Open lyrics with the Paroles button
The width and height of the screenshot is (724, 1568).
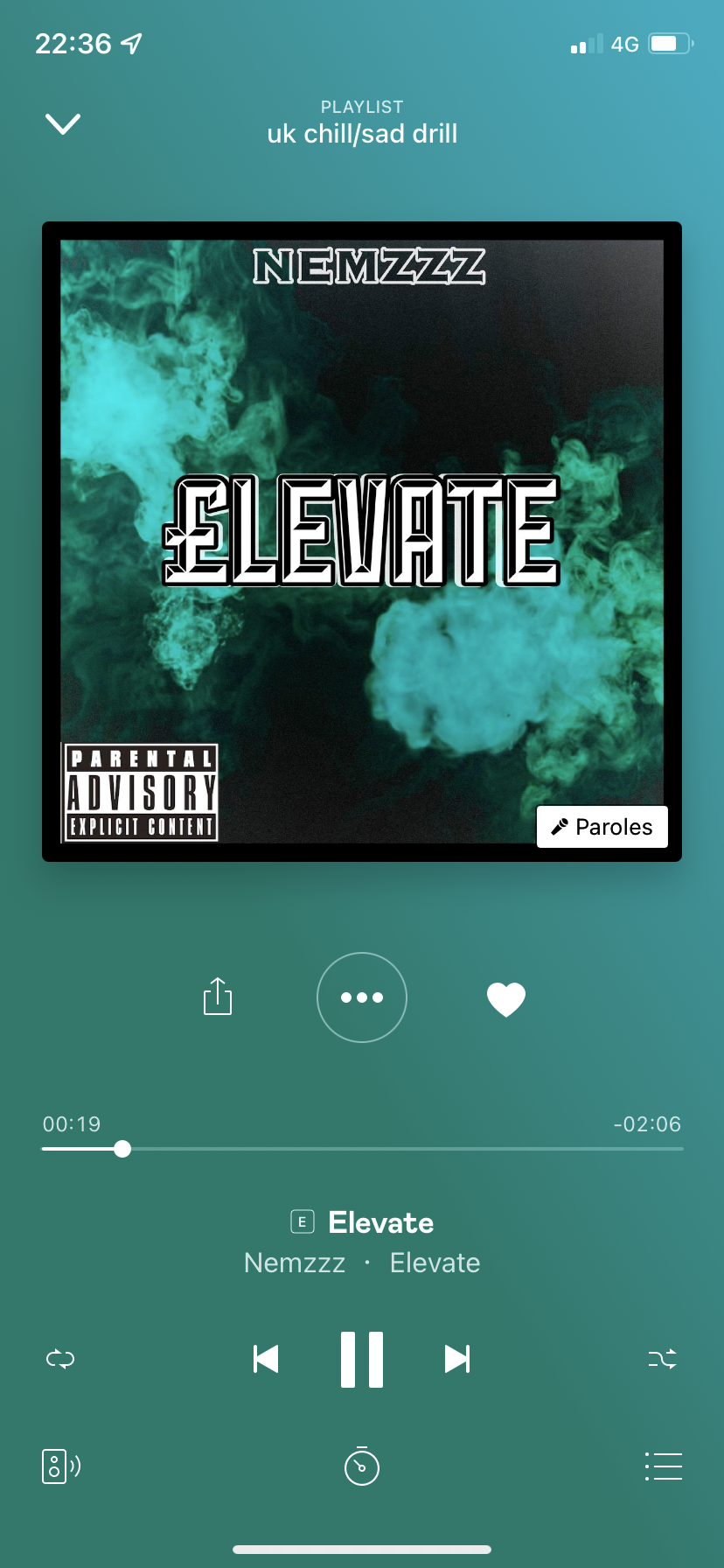point(602,827)
